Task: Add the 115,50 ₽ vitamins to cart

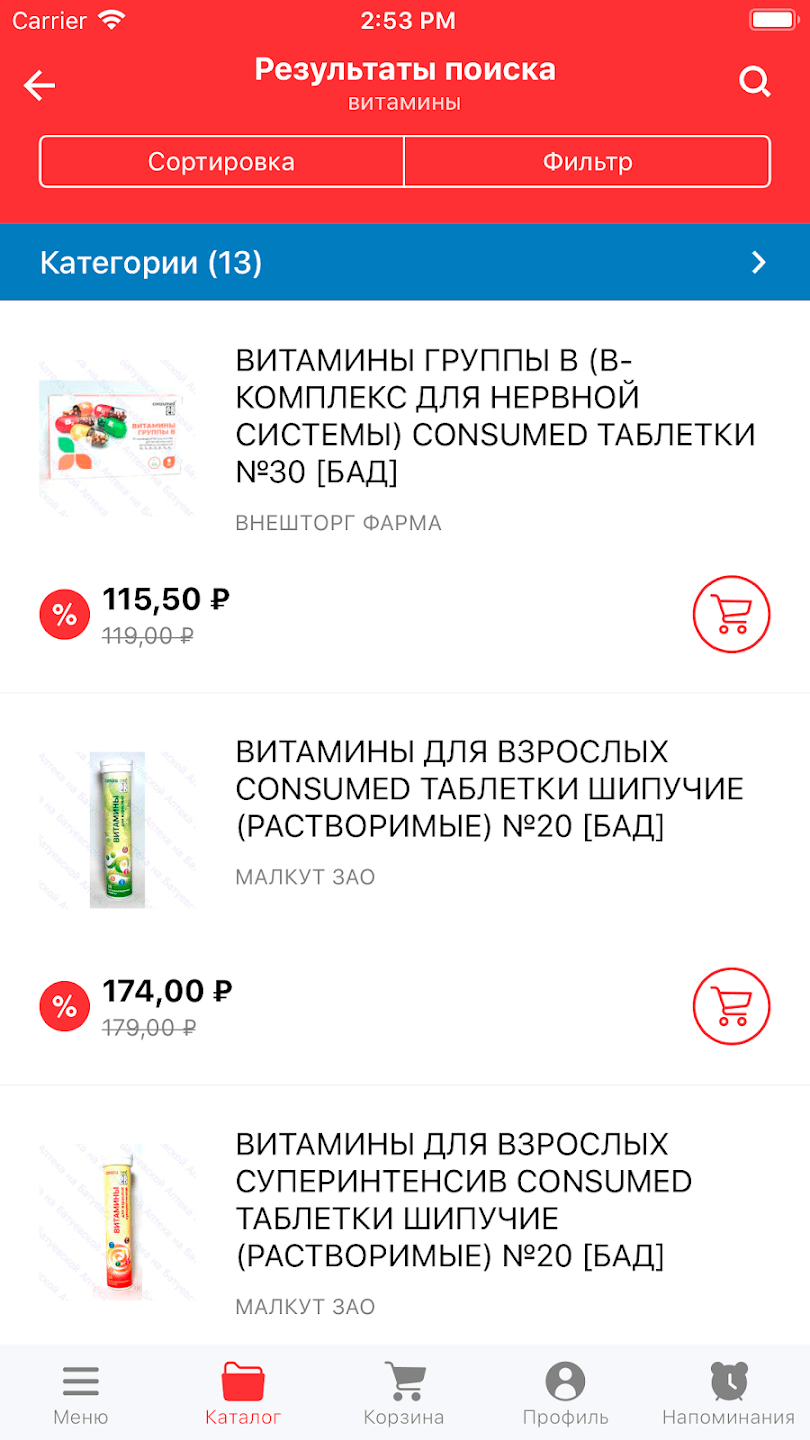Action: (x=731, y=614)
